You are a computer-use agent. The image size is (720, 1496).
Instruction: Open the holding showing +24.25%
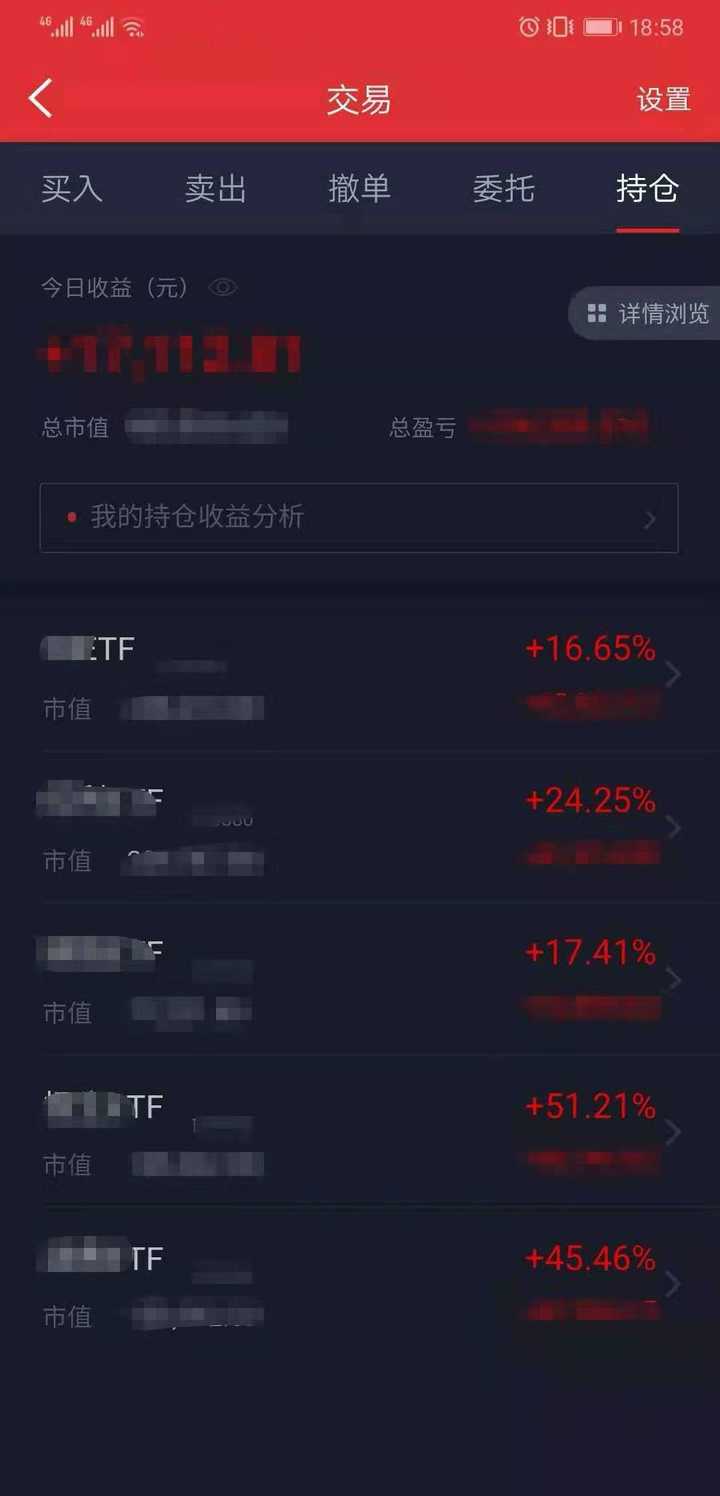click(360, 828)
